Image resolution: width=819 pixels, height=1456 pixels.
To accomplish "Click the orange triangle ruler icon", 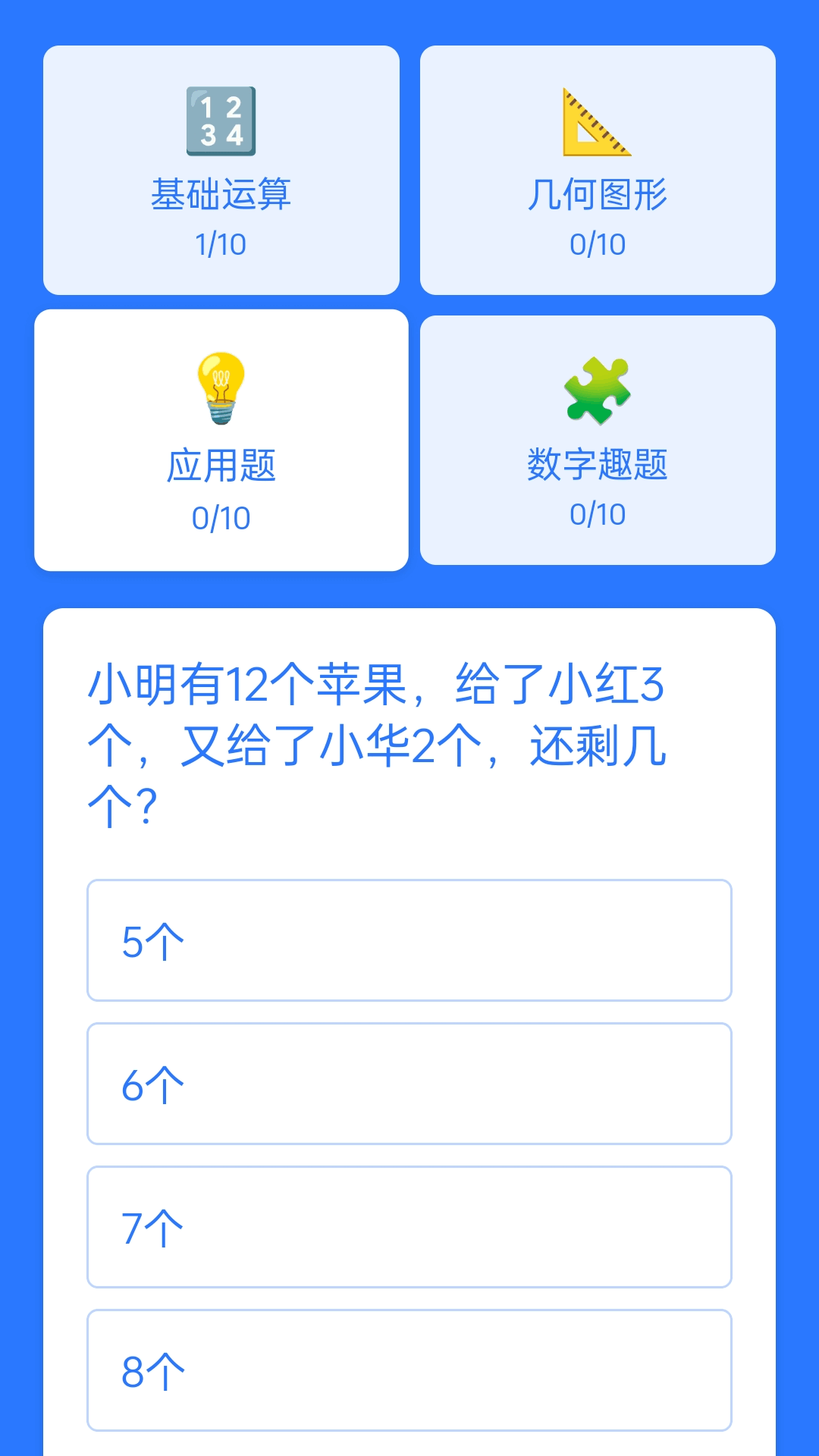I will click(597, 121).
